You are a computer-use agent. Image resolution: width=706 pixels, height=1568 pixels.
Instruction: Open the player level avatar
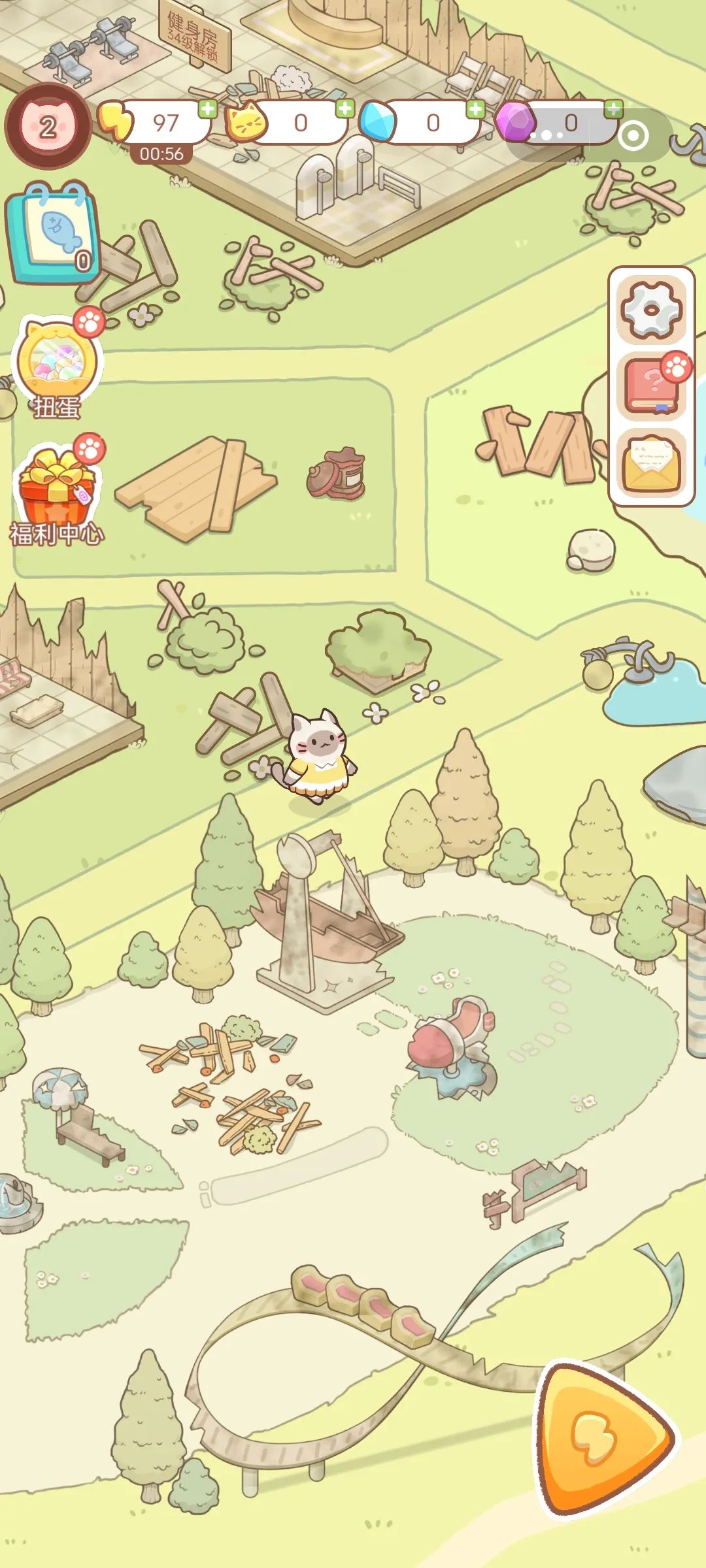[47, 126]
